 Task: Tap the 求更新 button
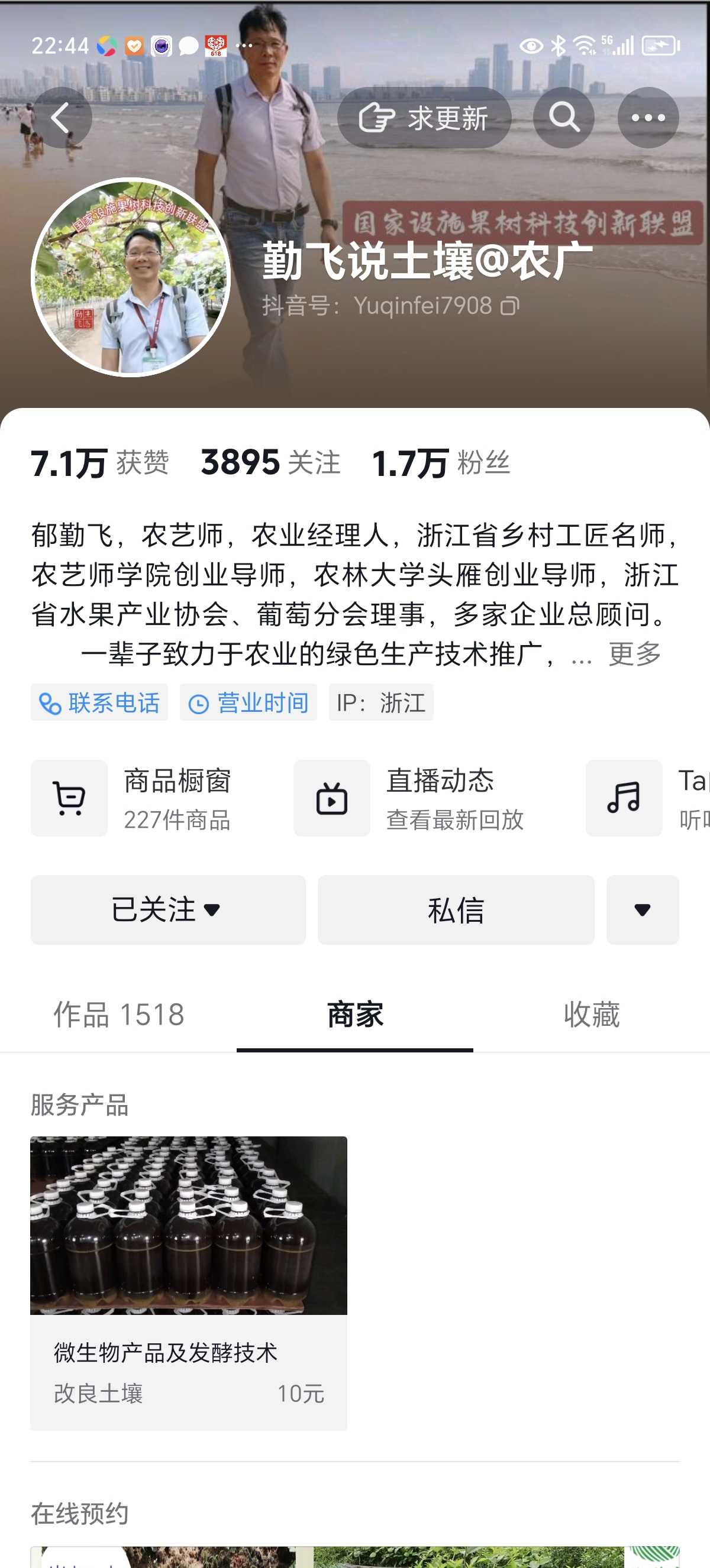[424, 118]
